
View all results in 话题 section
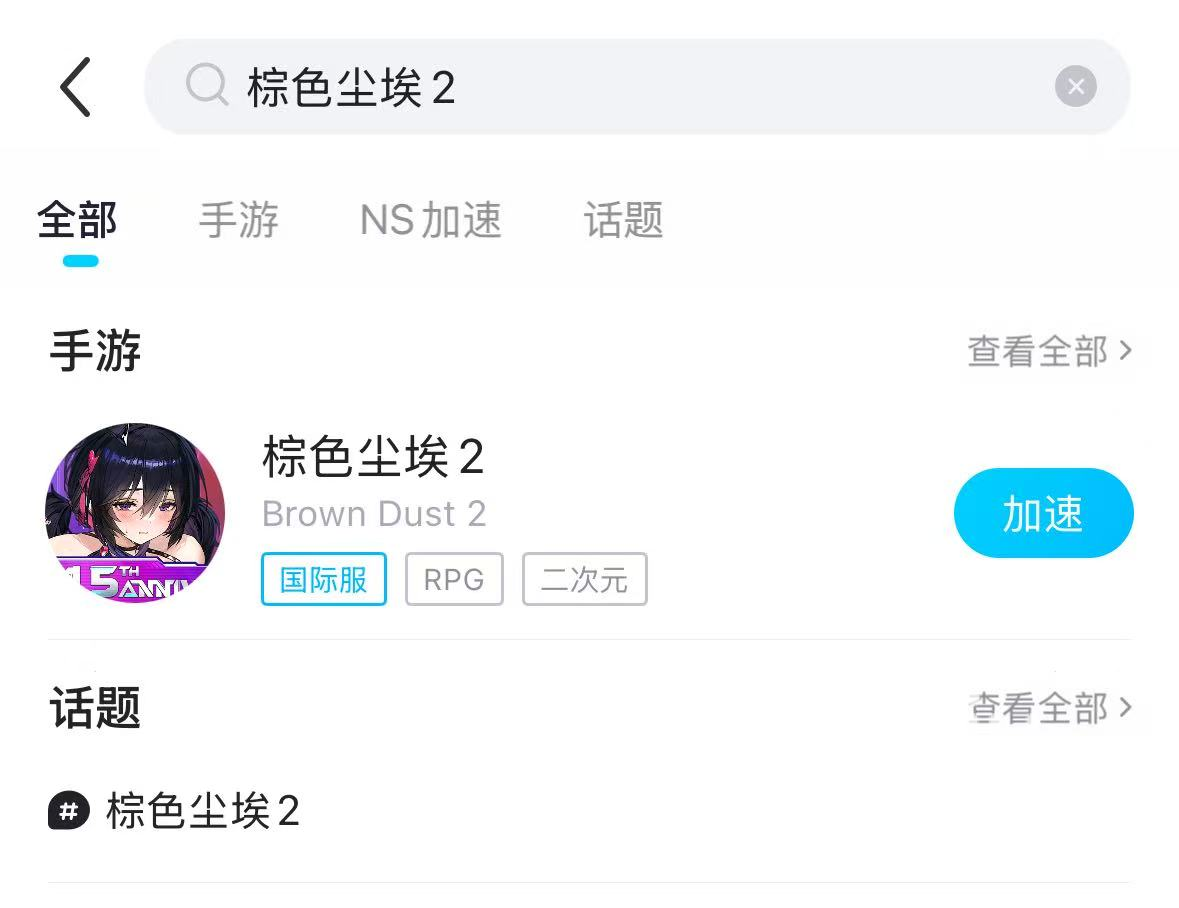[x=1049, y=708]
